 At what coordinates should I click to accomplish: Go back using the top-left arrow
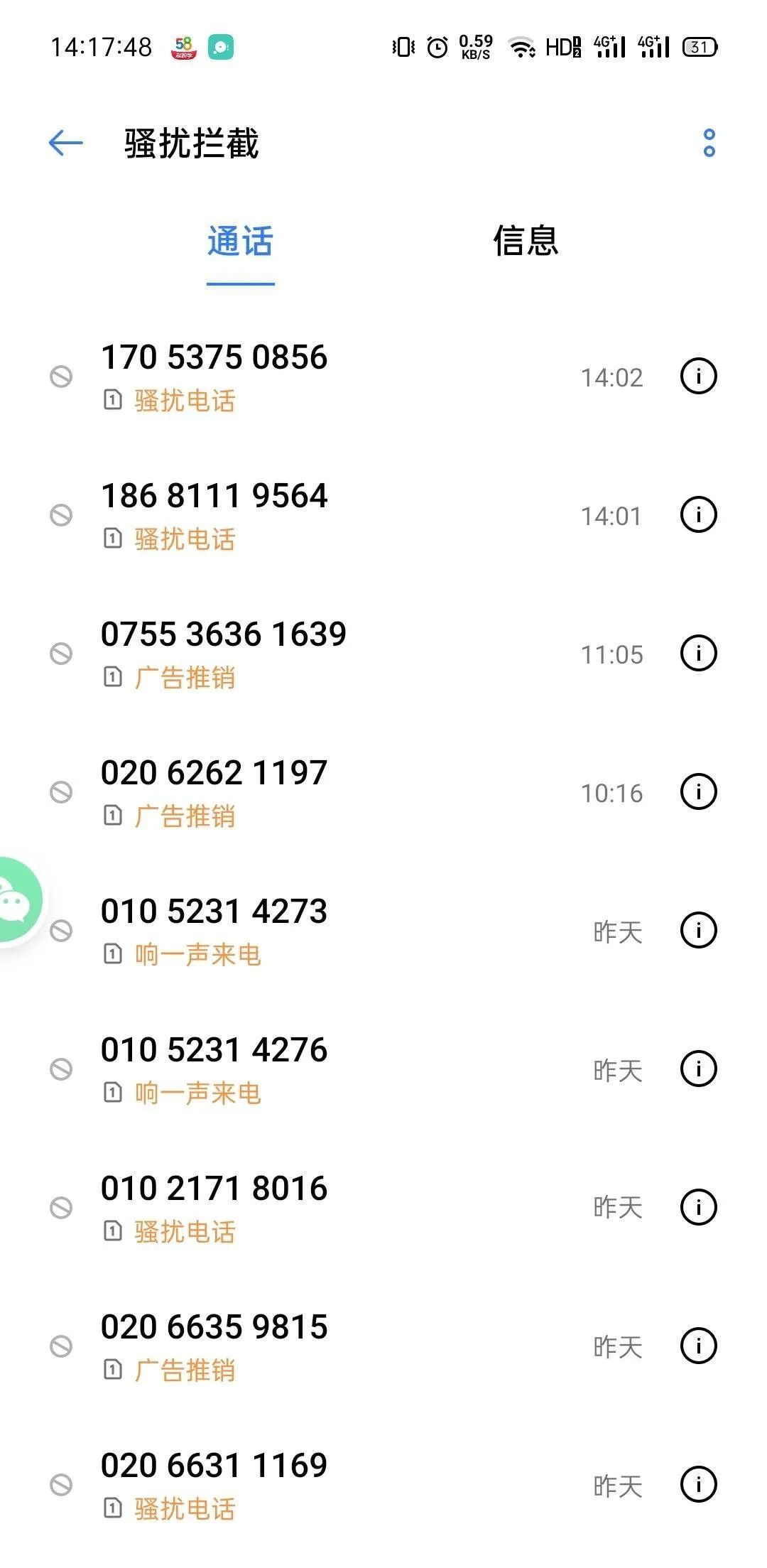tap(65, 143)
